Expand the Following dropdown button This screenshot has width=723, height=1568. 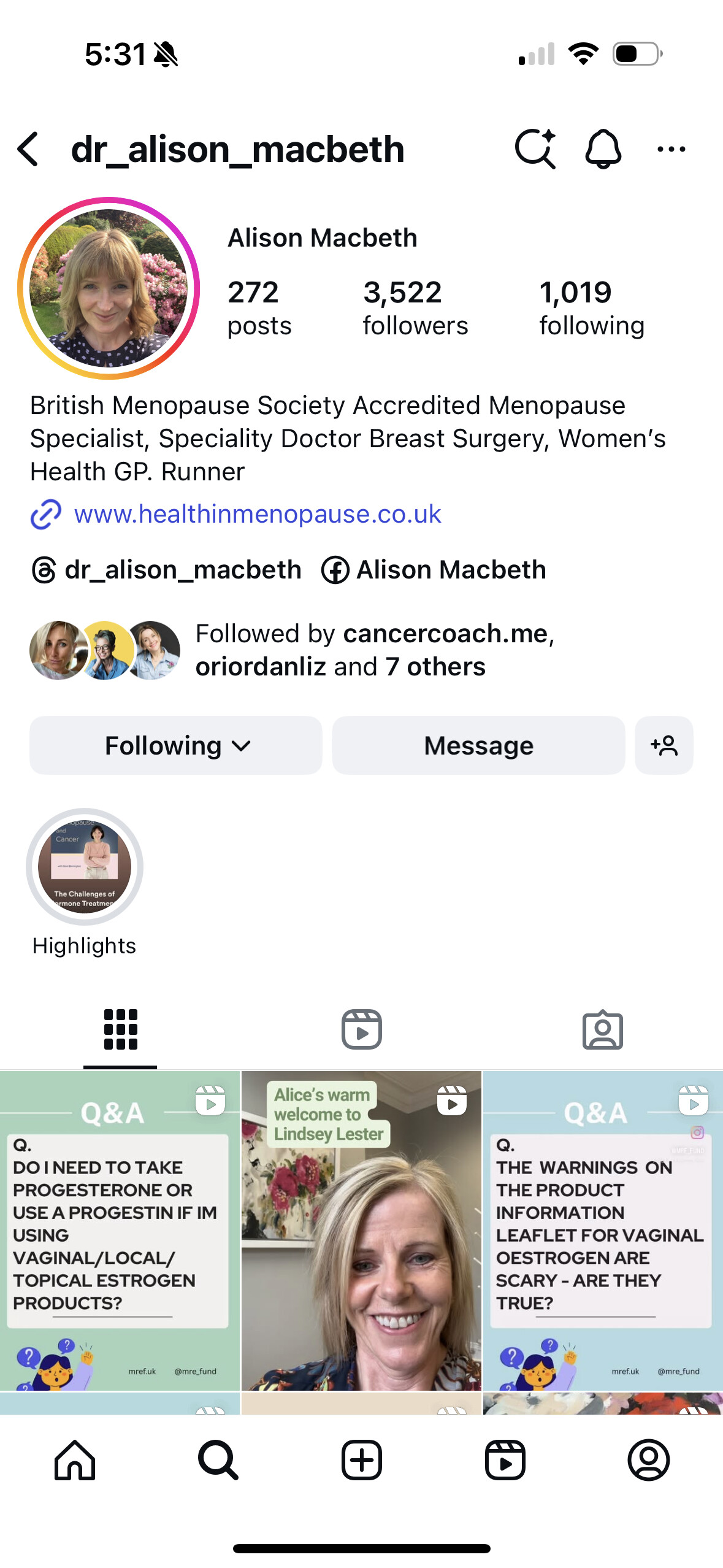(176, 745)
